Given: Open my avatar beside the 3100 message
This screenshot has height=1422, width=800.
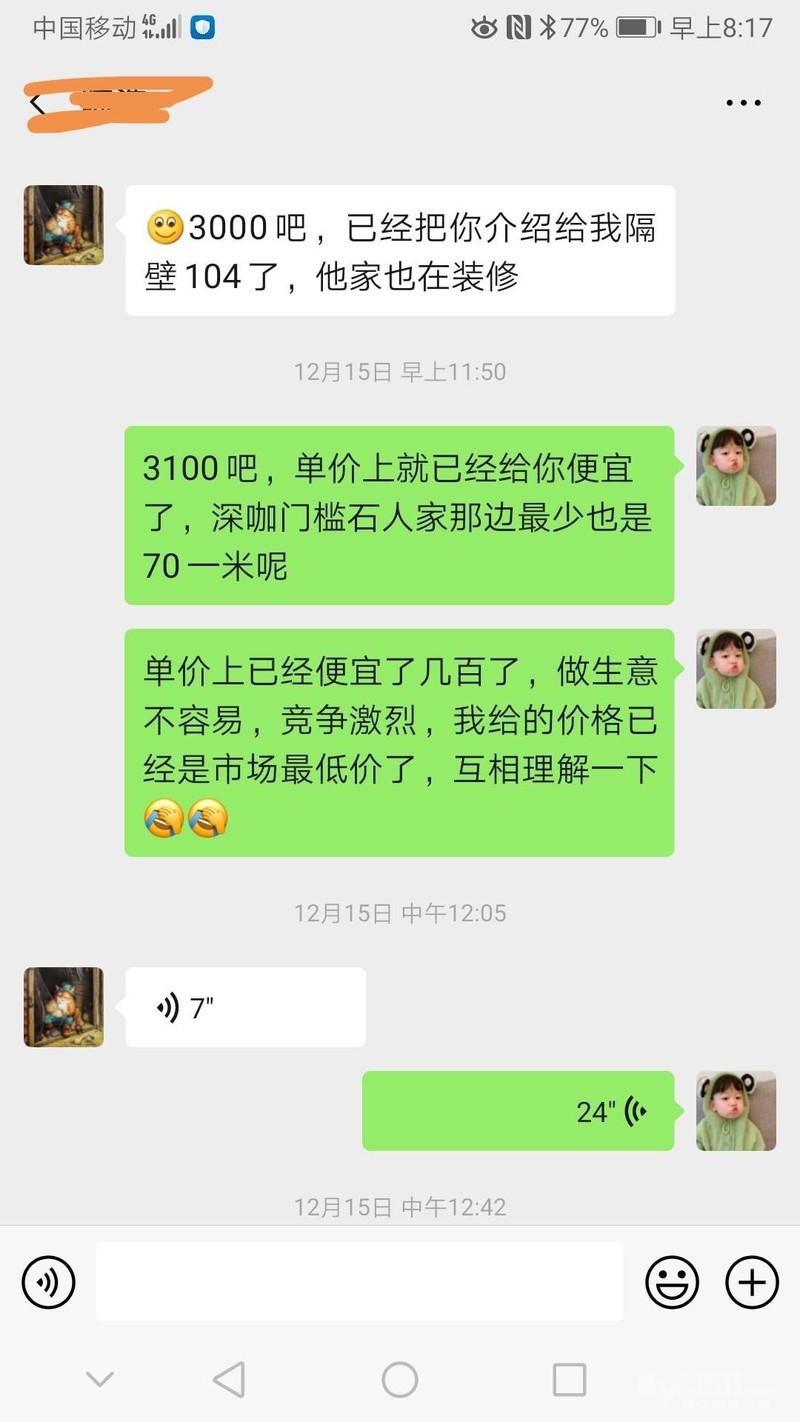Looking at the screenshot, I should [x=736, y=466].
